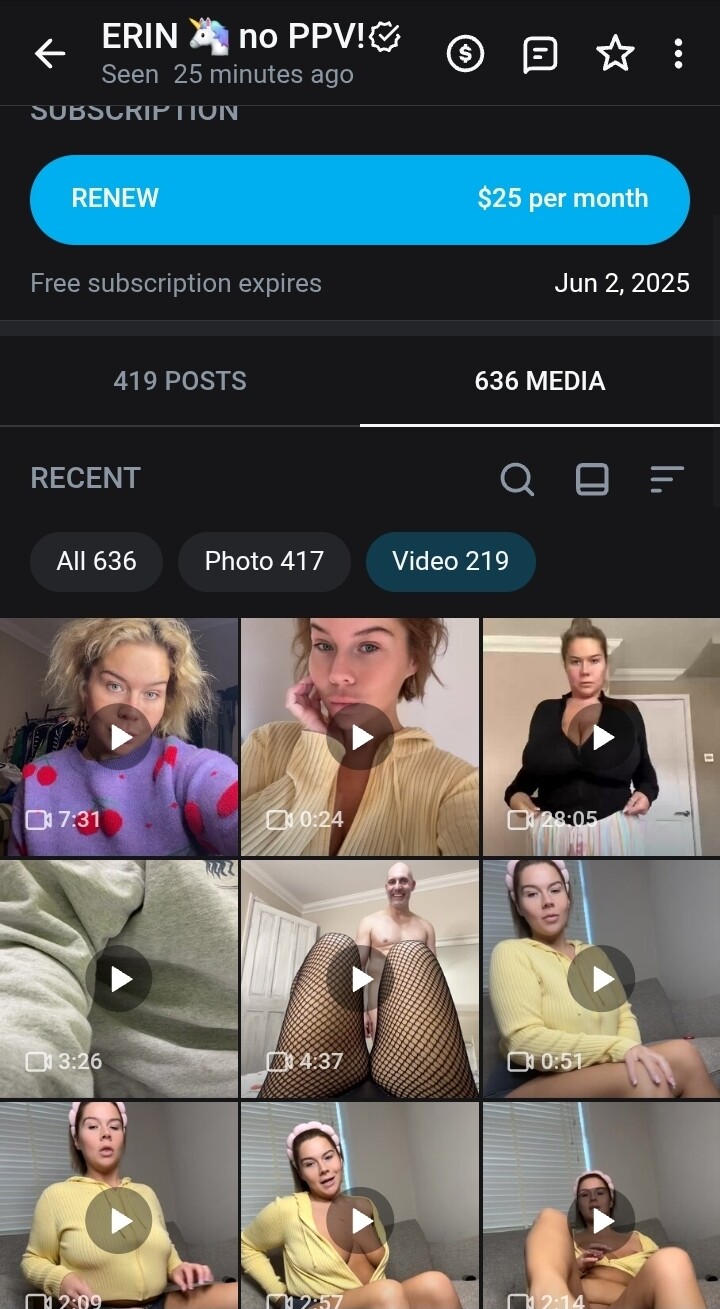Open the sort options icon

[667, 479]
